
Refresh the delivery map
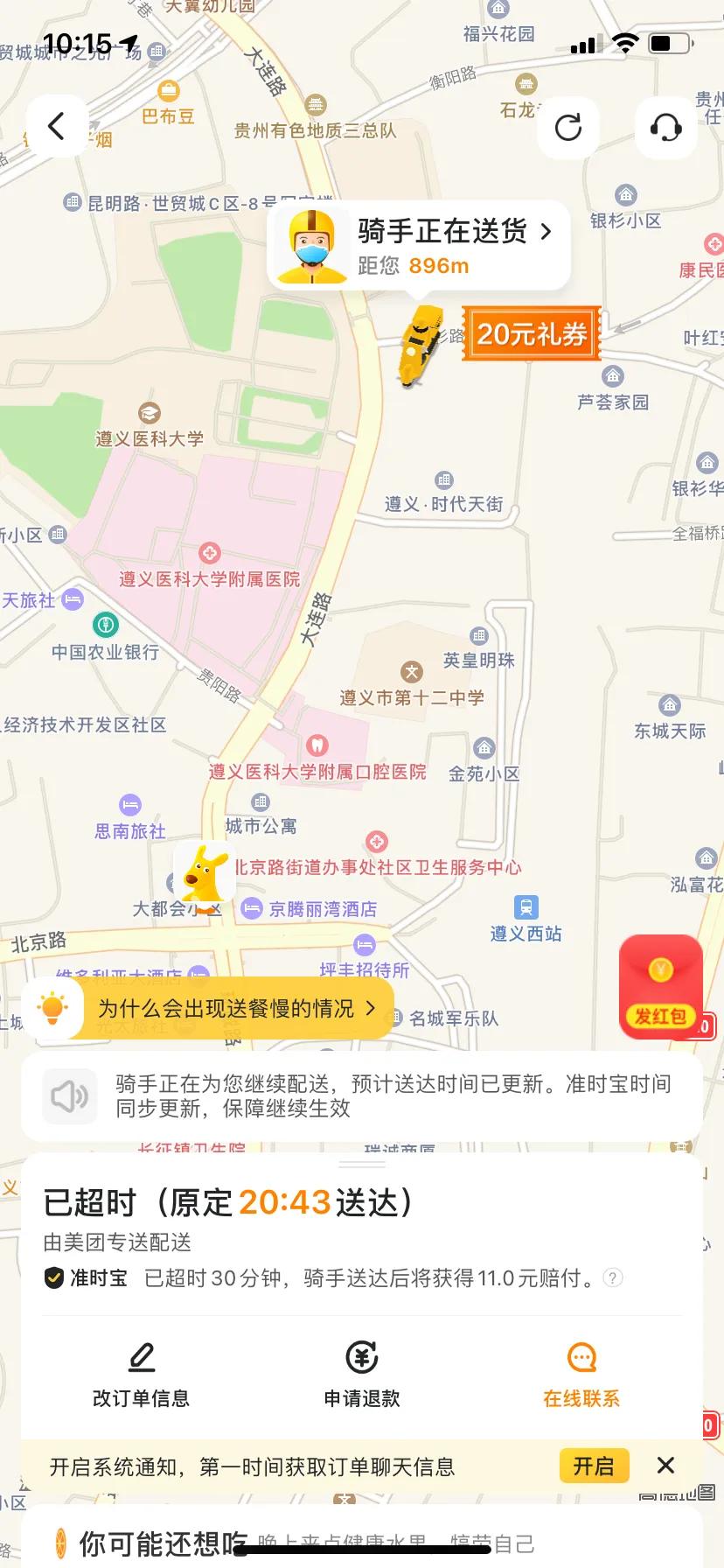(569, 128)
